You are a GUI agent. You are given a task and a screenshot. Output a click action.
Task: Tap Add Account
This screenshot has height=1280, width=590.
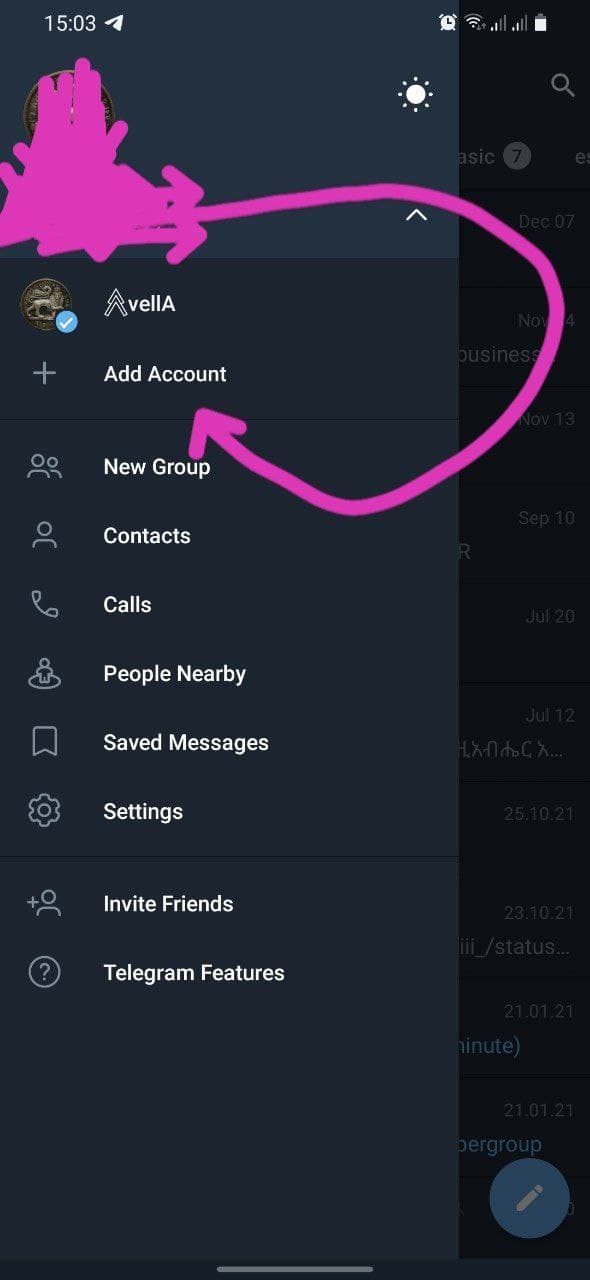point(229,374)
